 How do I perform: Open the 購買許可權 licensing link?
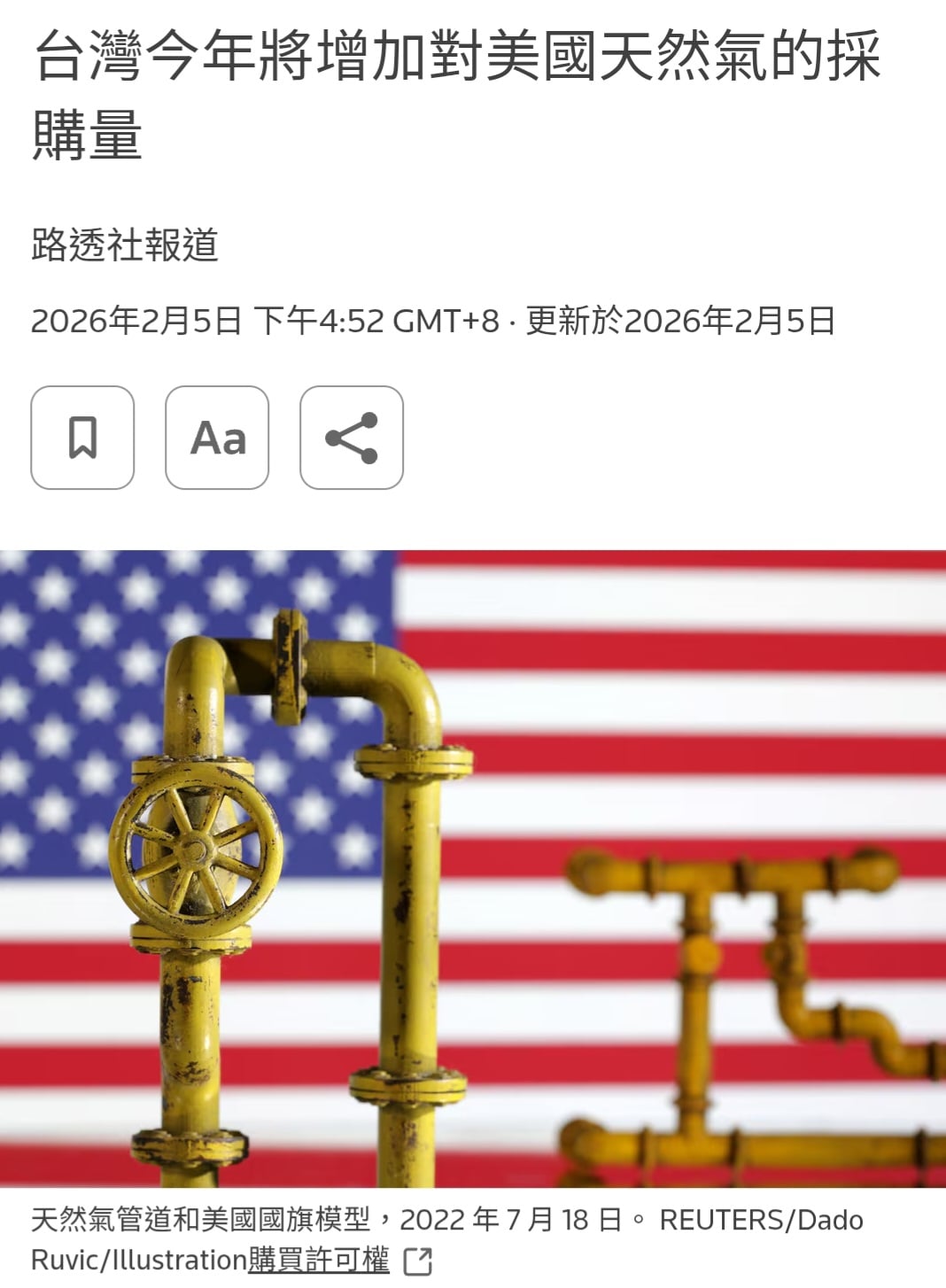(x=321, y=1260)
